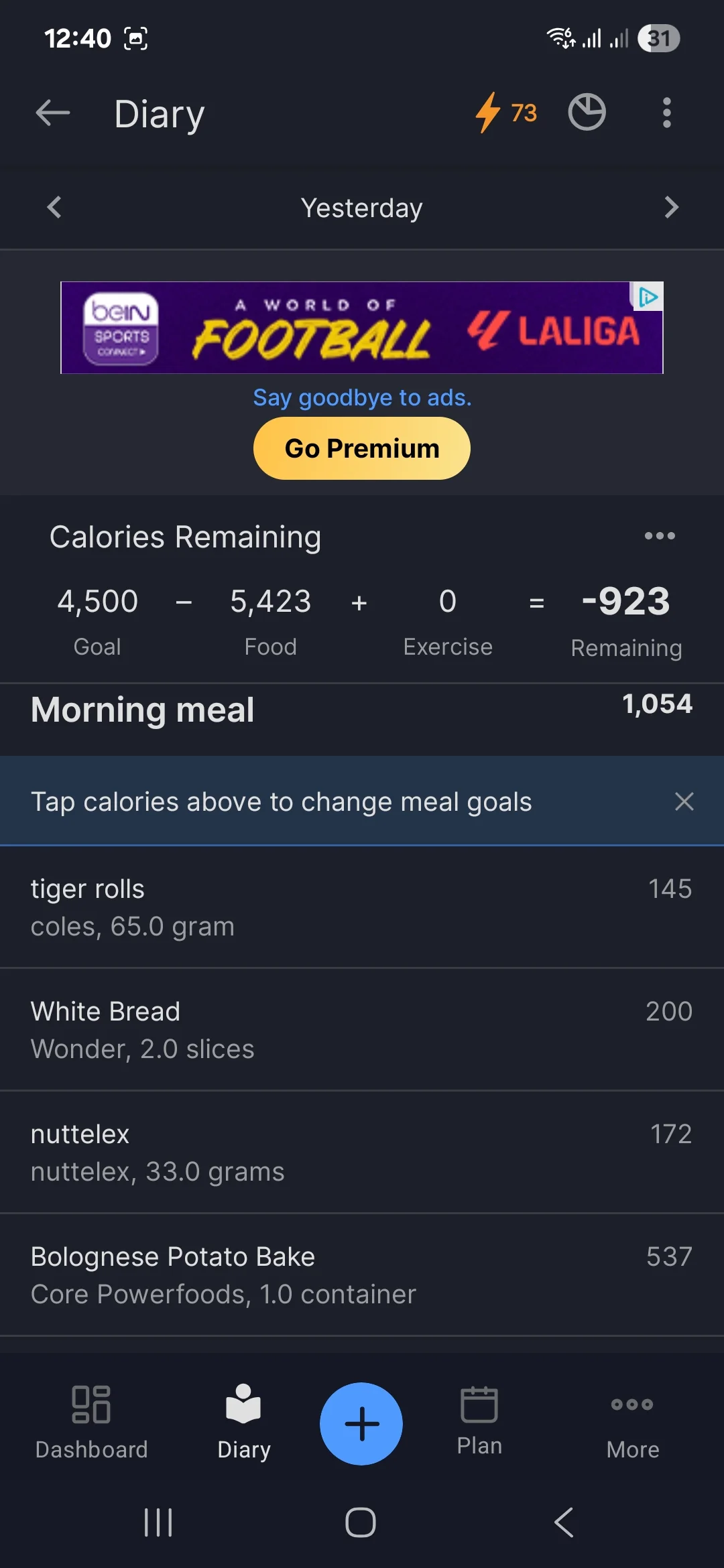This screenshot has height=1568, width=724.
Task: Open the tiger rolls entry
Action: coord(361,907)
